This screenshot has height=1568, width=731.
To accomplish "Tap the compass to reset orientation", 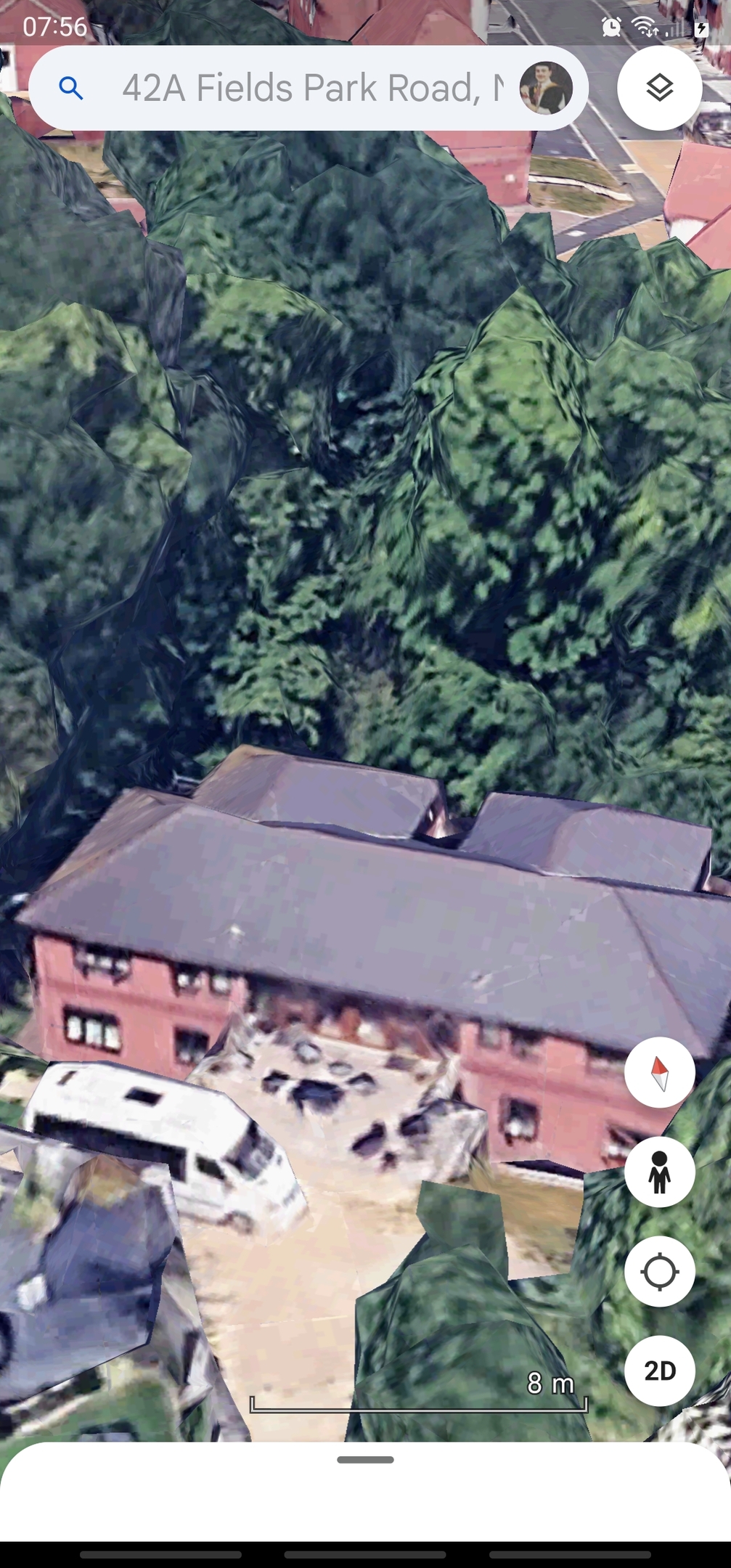I will 659,1073.
